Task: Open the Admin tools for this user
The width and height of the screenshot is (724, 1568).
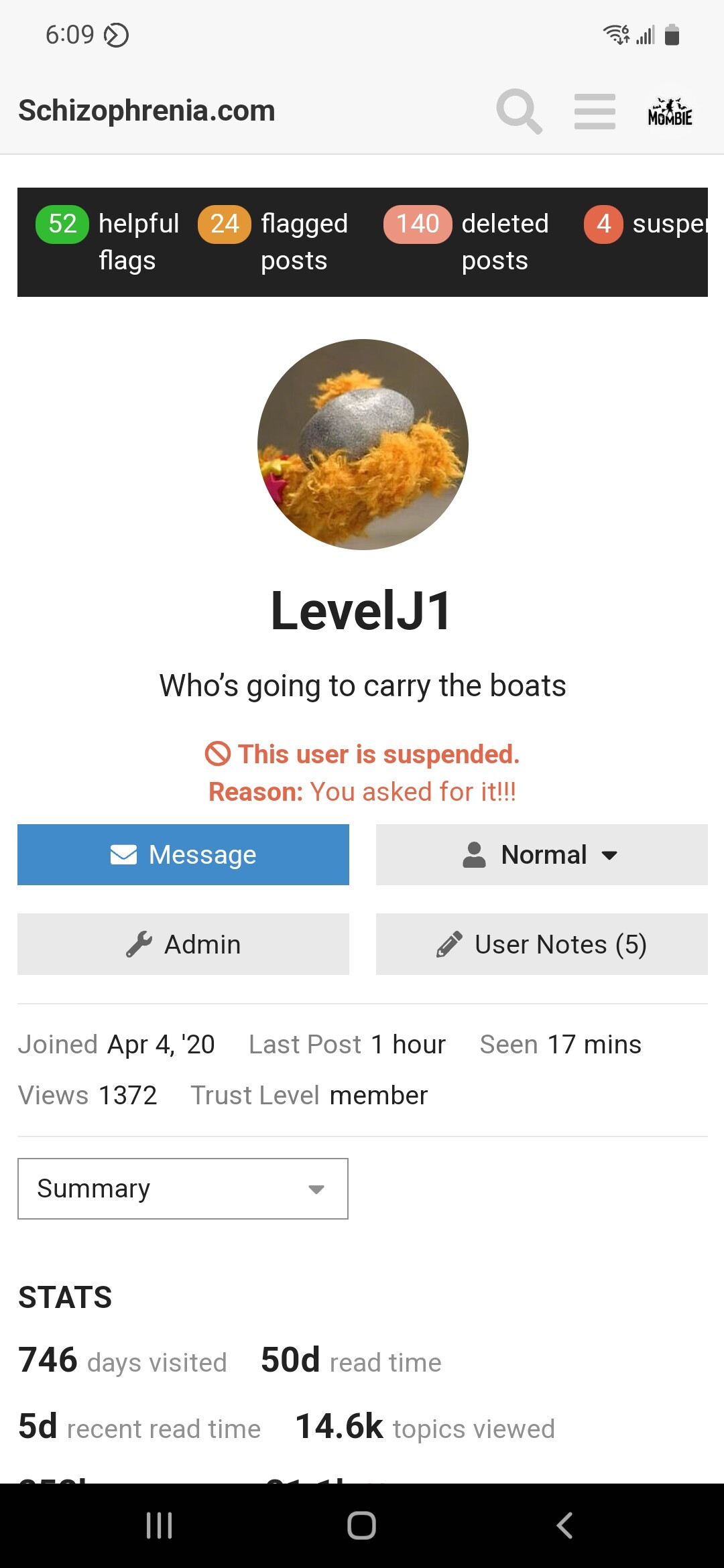Action: click(x=183, y=944)
